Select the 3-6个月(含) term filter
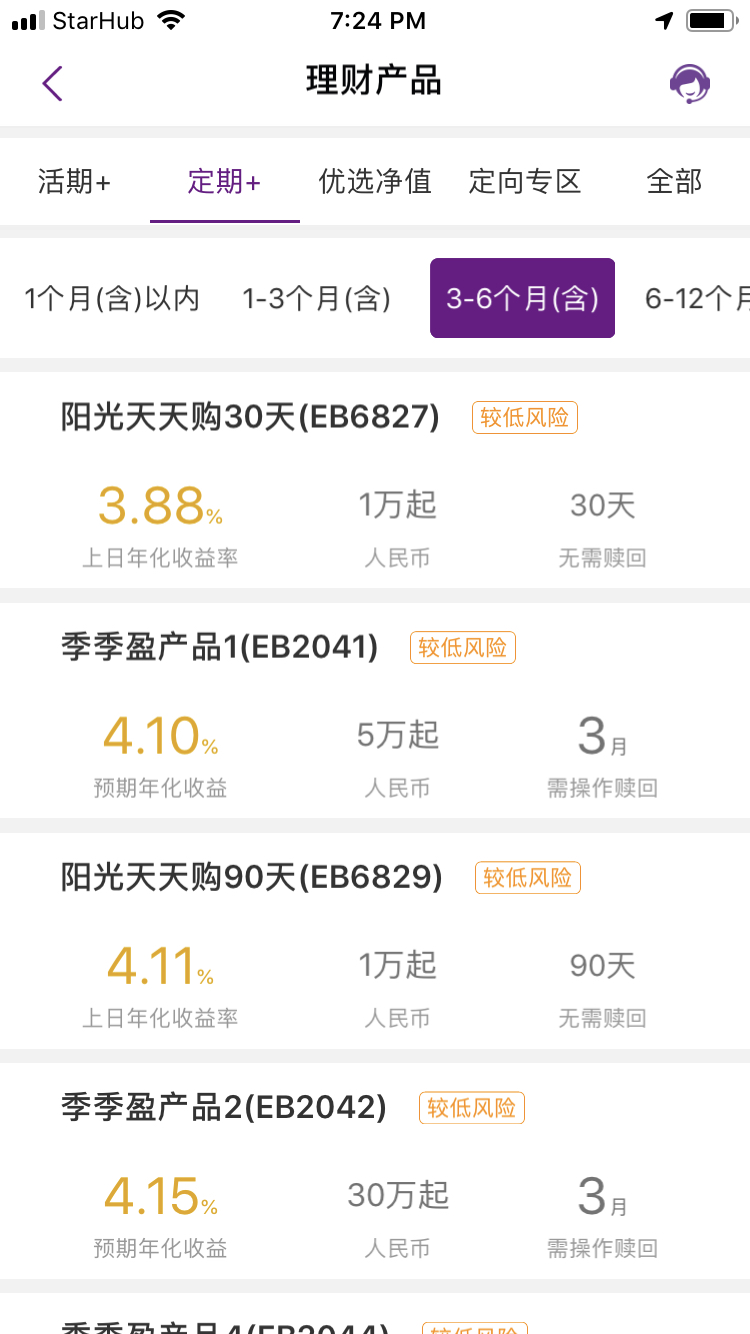This screenshot has width=750, height=1334. [x=522, y=298]
